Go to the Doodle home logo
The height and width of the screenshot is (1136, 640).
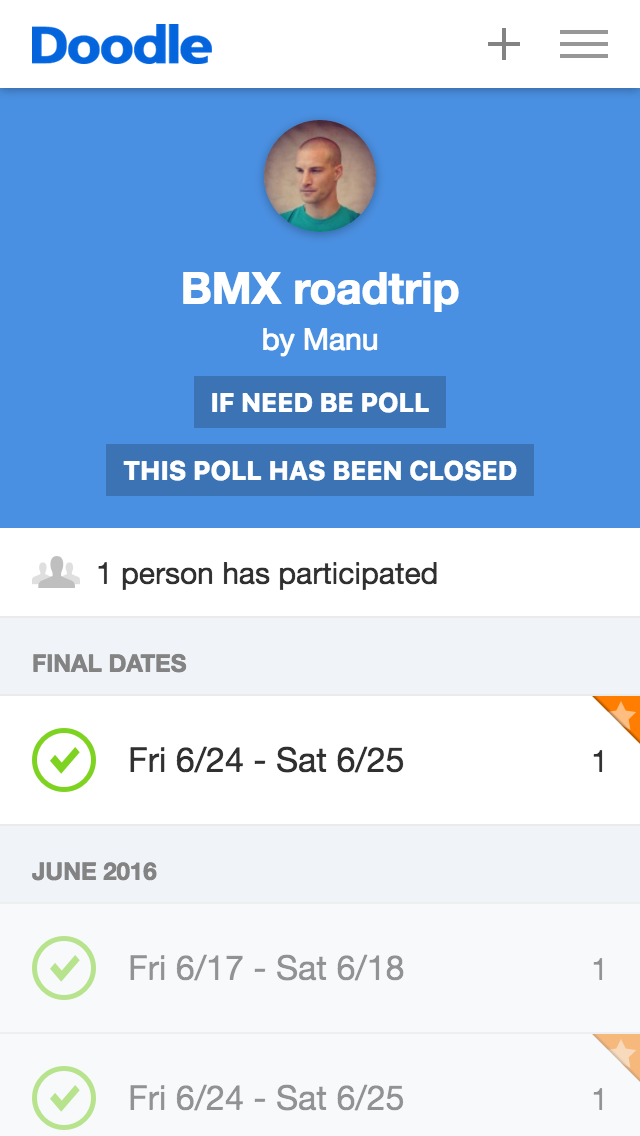[x=122, y=44]
